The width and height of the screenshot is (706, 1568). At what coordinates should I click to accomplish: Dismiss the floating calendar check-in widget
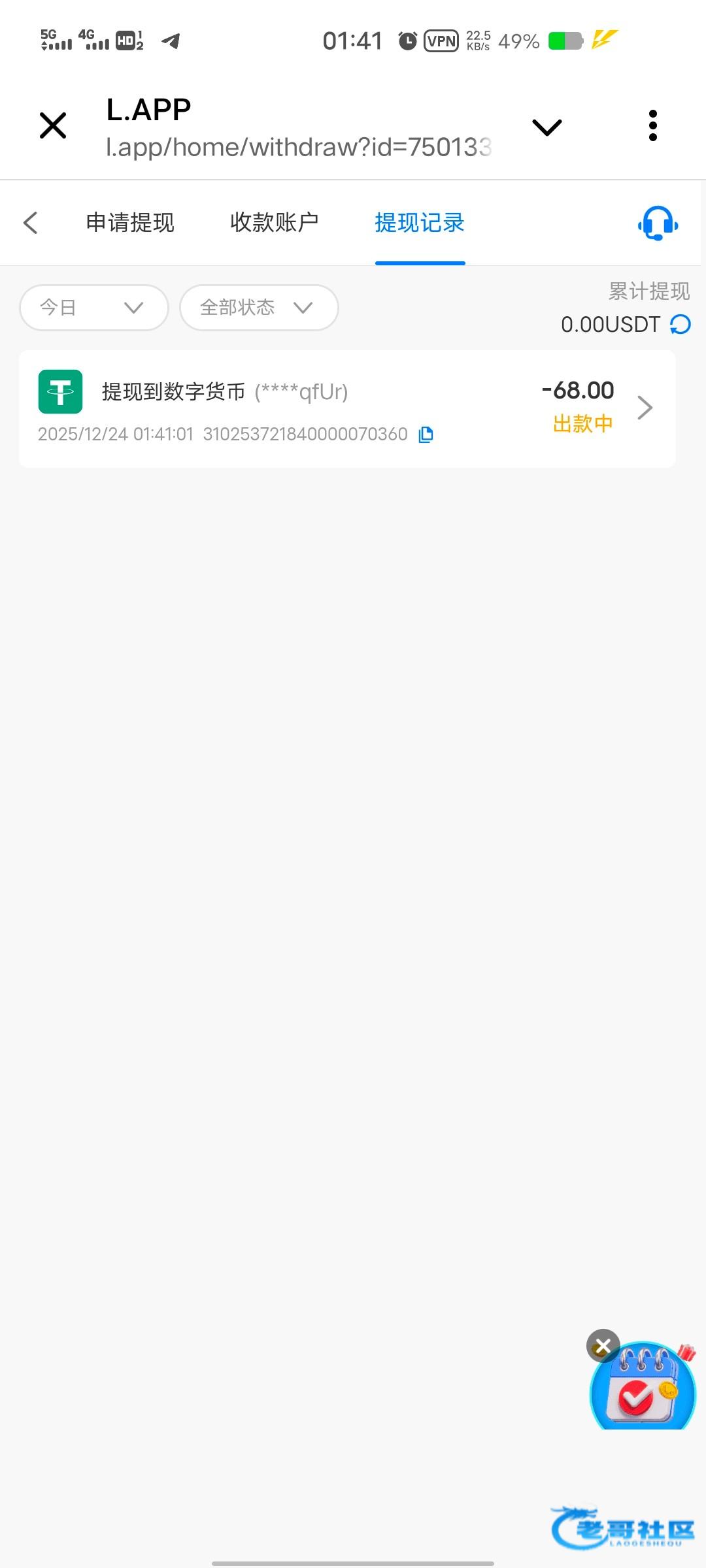pos(603,1346)
